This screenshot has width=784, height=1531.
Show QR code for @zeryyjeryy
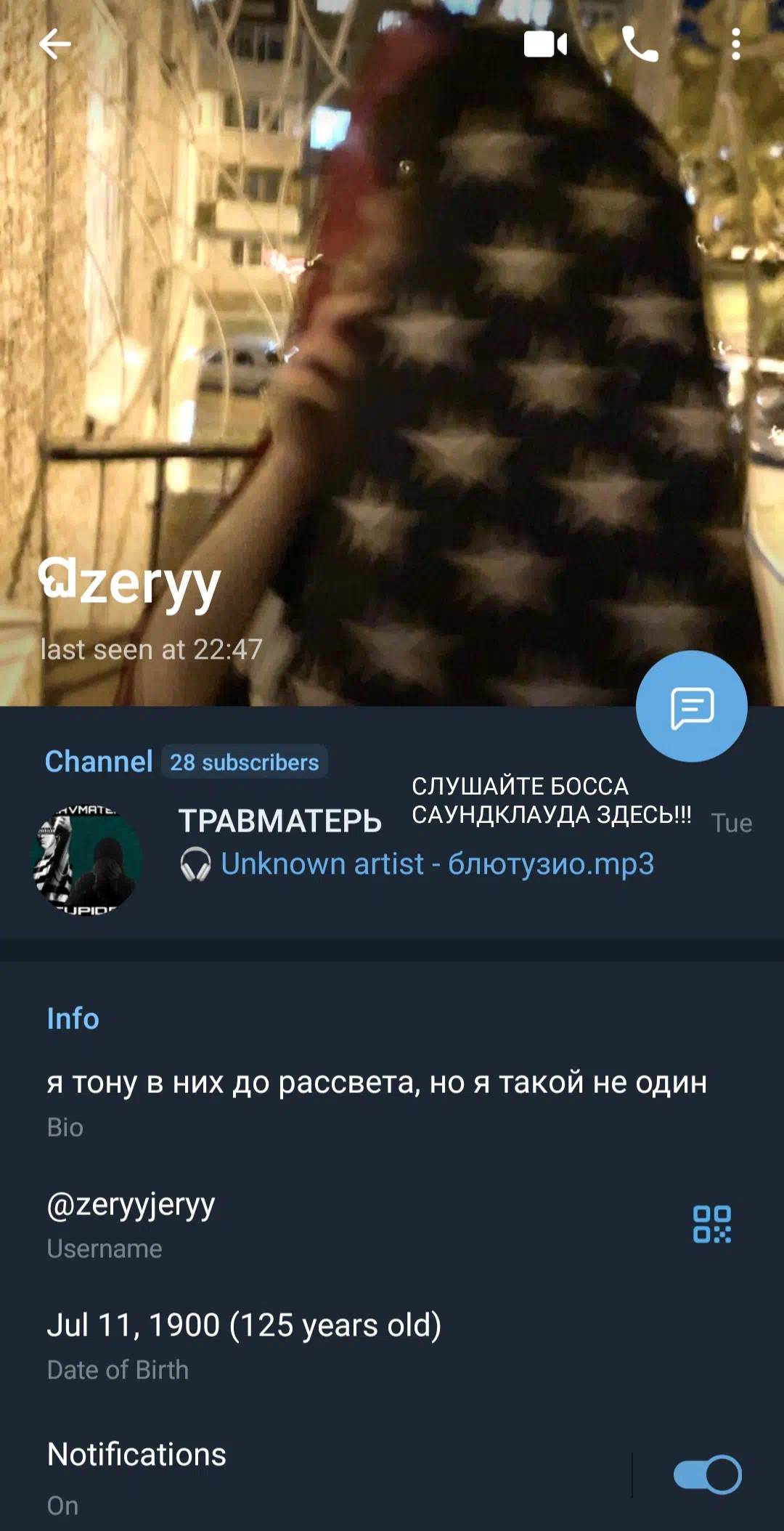click(711, 1225)
